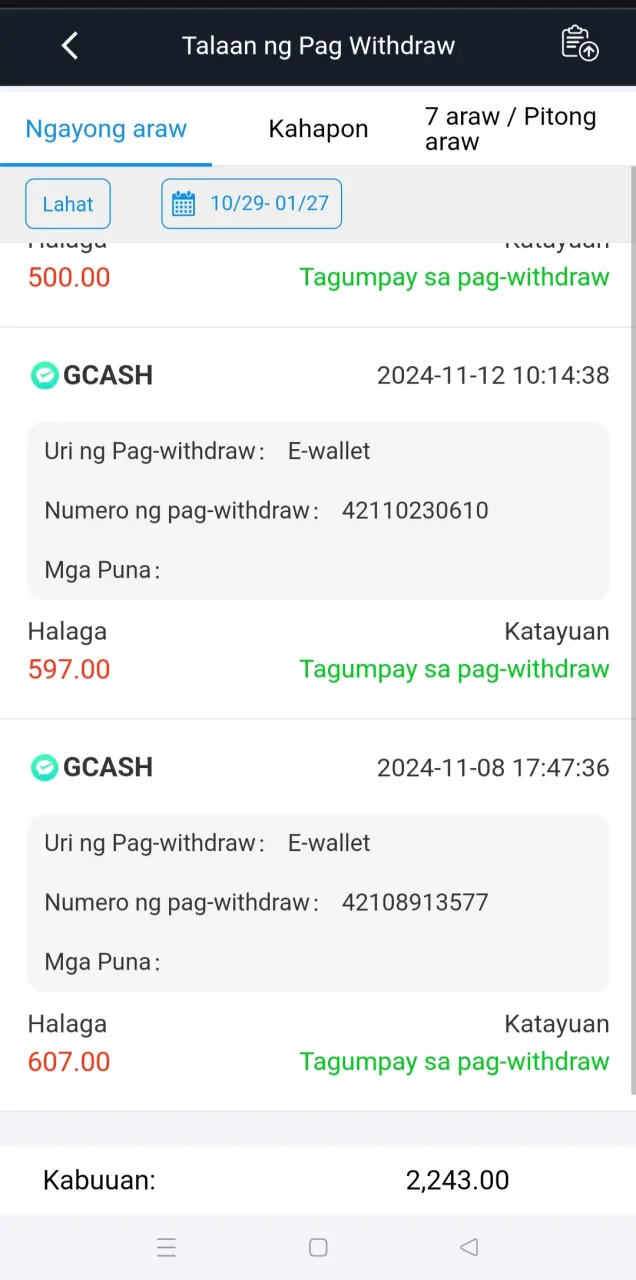Go back using the header arrow
636x1280 pixels.
[69, 45]
